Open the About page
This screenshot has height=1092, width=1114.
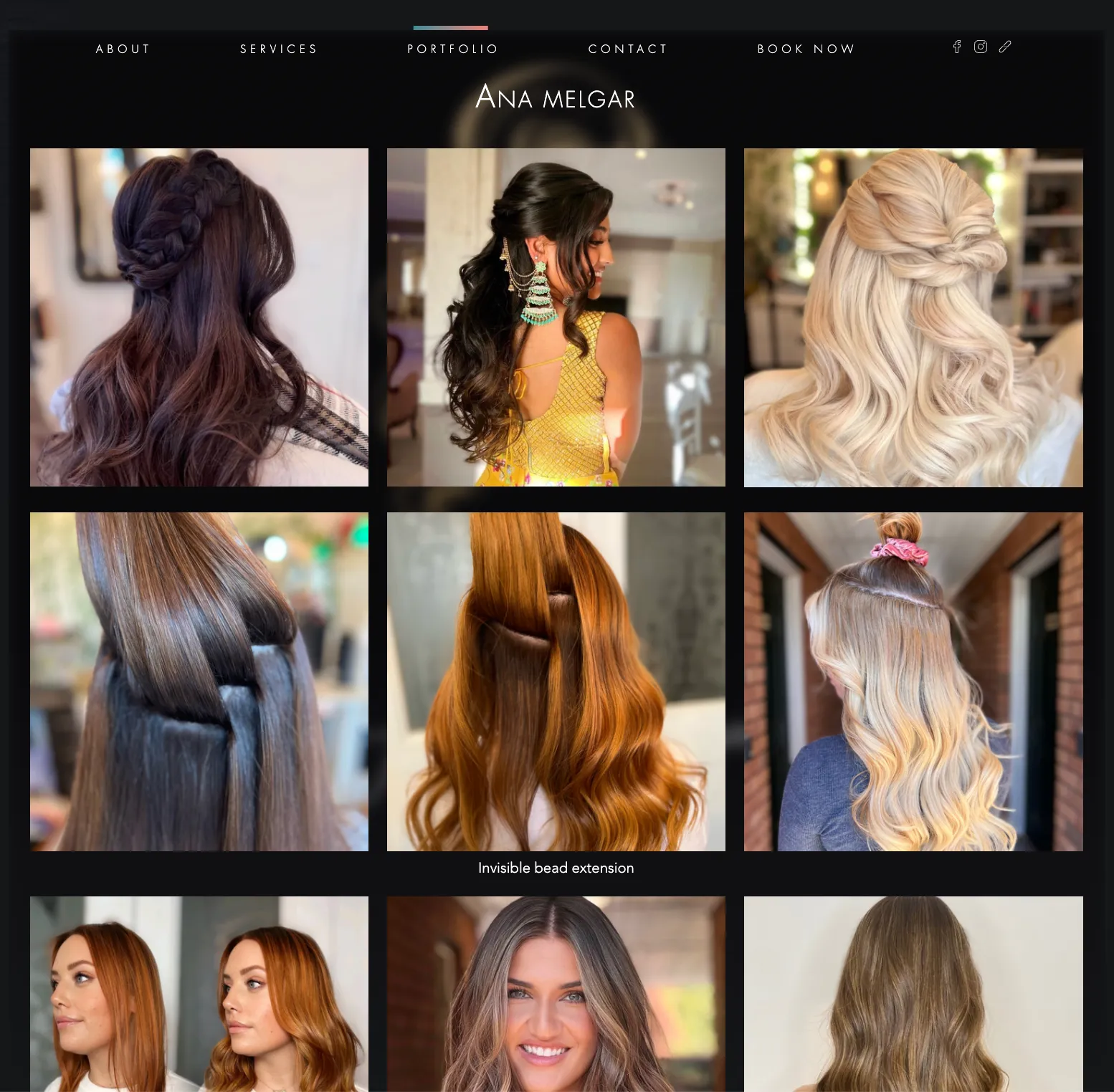click(x=123, y=49)
